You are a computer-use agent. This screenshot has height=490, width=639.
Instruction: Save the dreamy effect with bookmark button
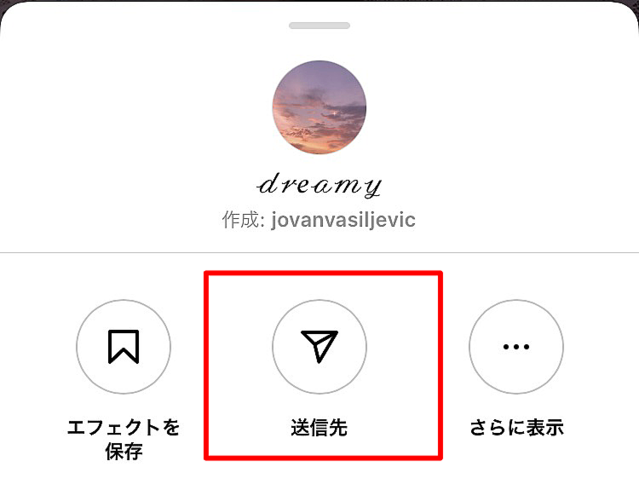[123, 347]
